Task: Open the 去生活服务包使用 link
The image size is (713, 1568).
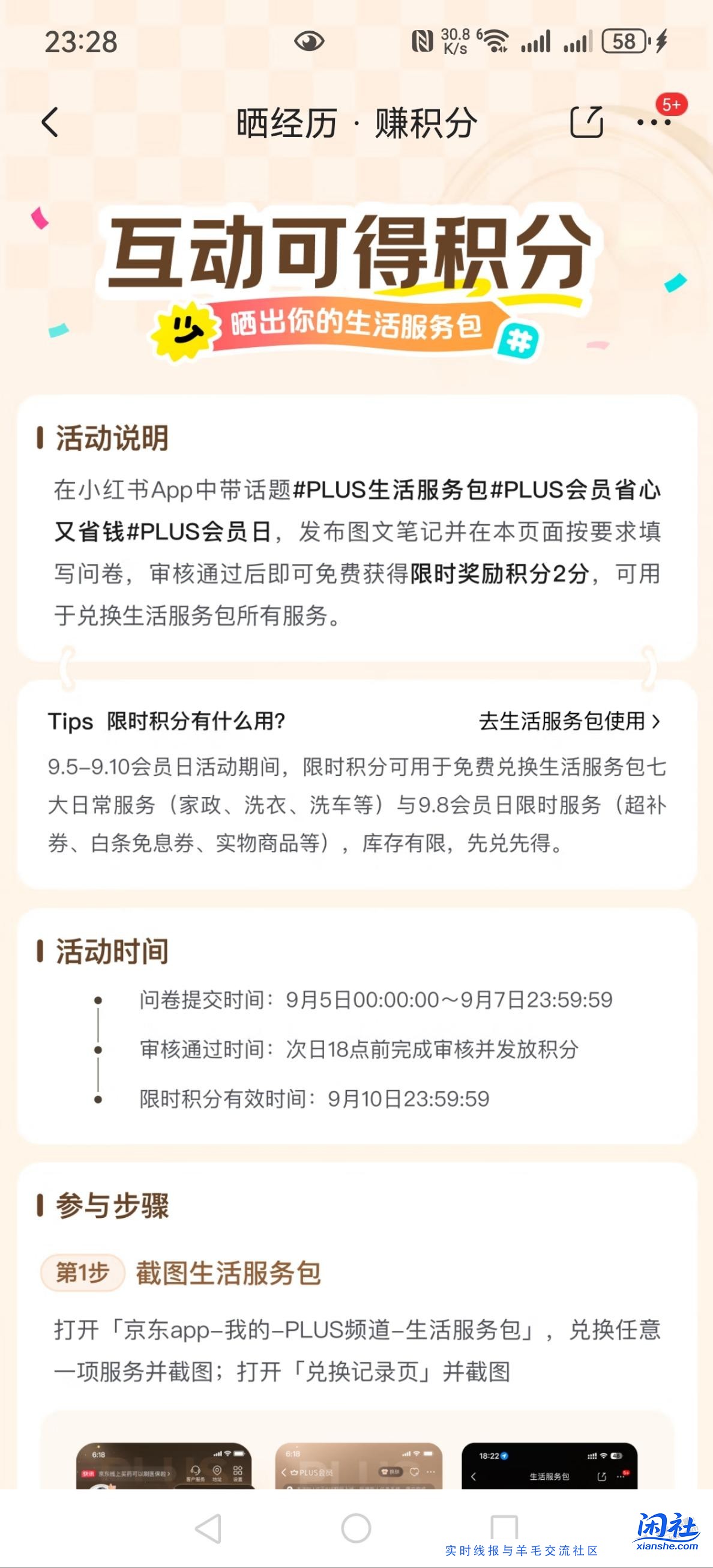Action: (569, 721)
